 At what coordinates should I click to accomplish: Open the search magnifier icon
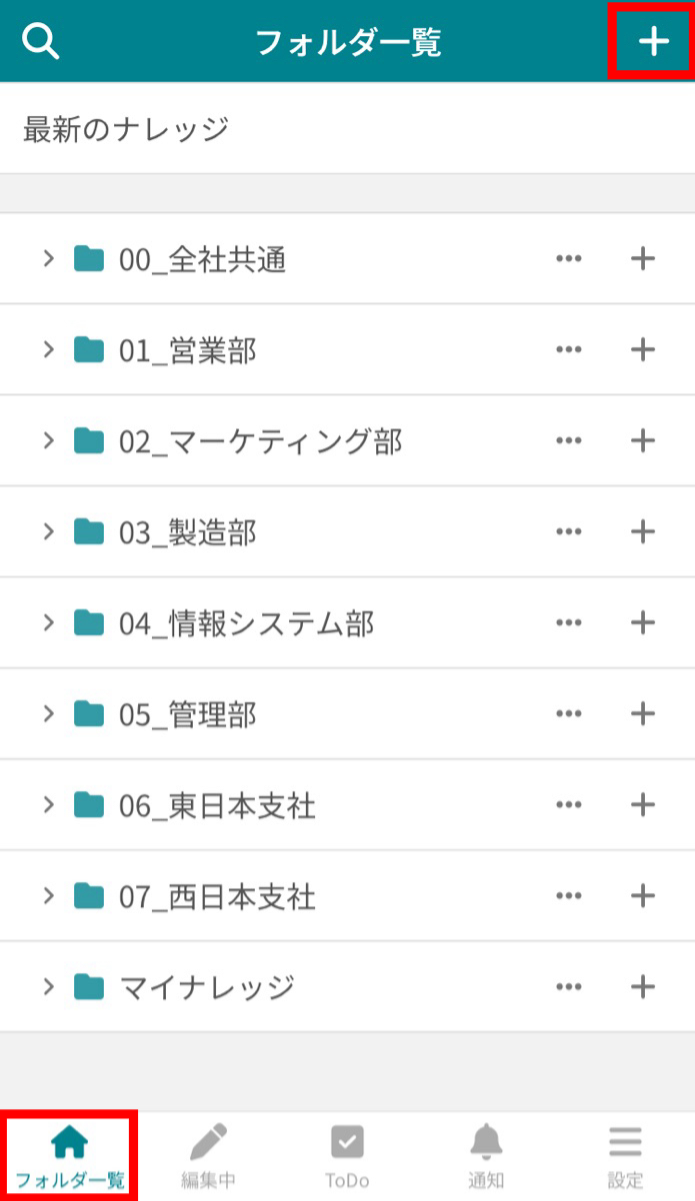(41, 42)
